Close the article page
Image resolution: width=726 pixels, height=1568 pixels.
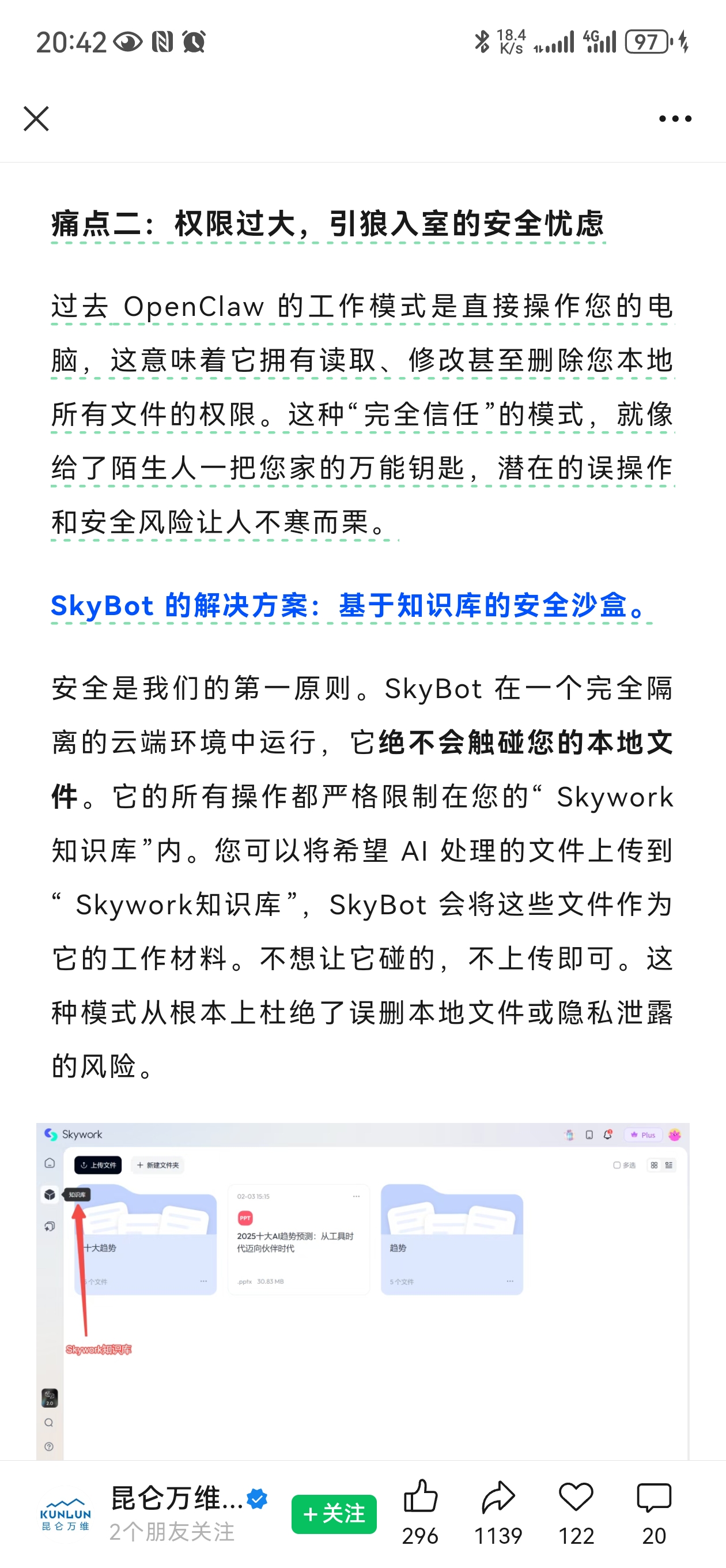click(36, 119)
